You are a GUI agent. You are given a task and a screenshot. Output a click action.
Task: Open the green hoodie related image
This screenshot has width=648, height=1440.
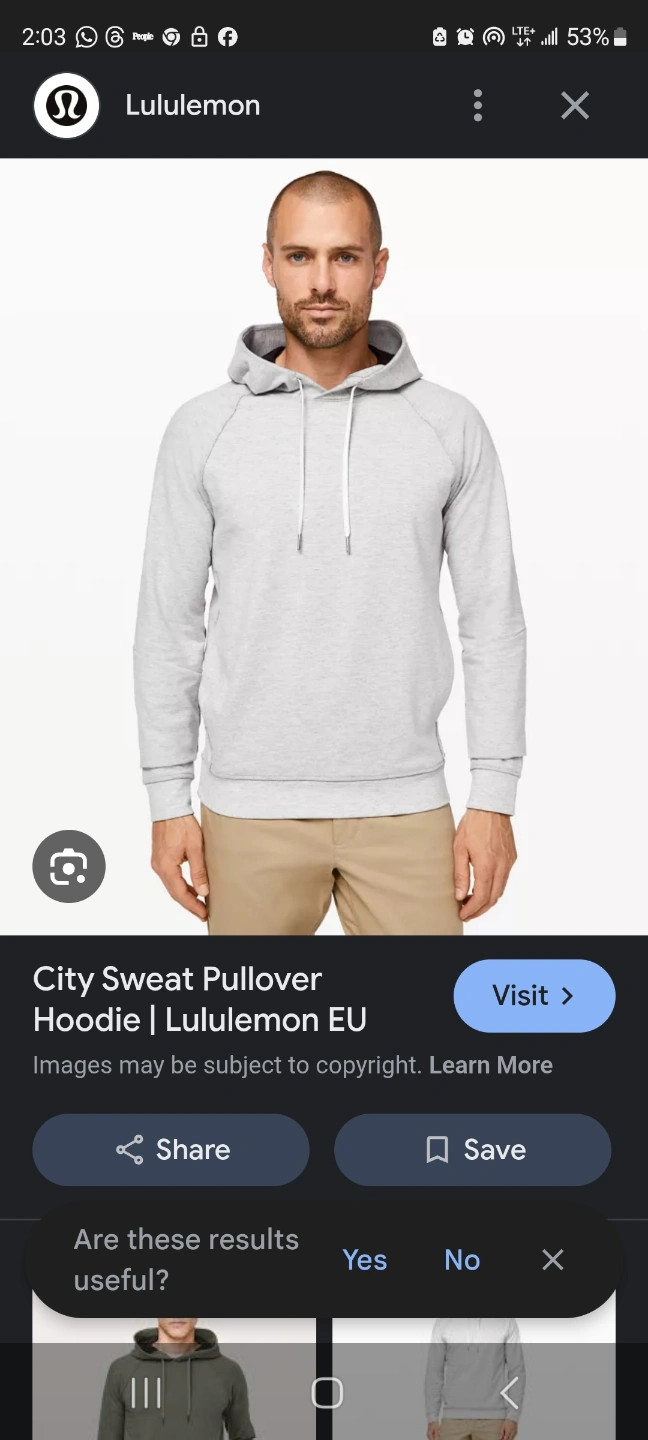[174, 1378]
